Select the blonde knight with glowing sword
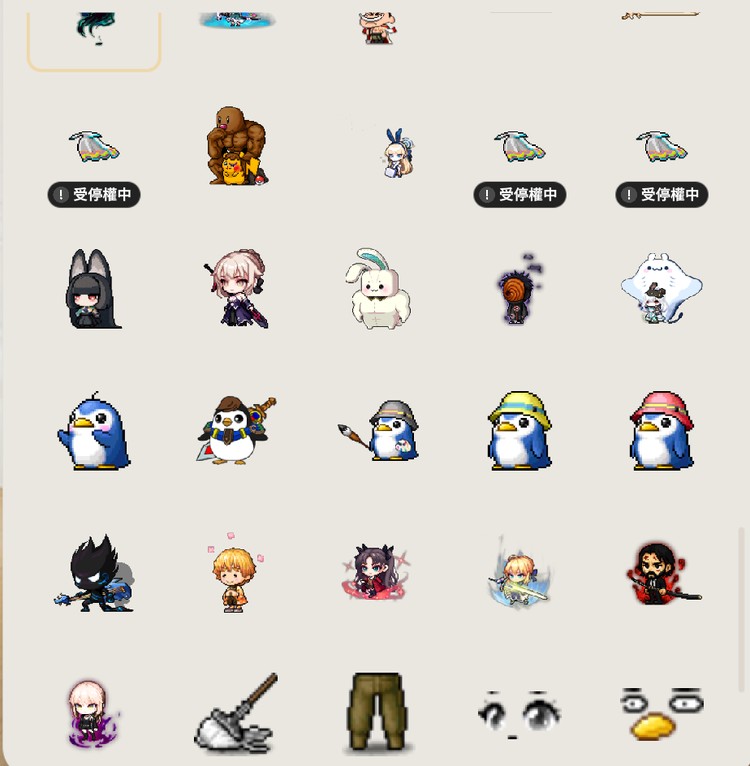Image resolution: width=750 pixels, height=766 pixels. 519,574
